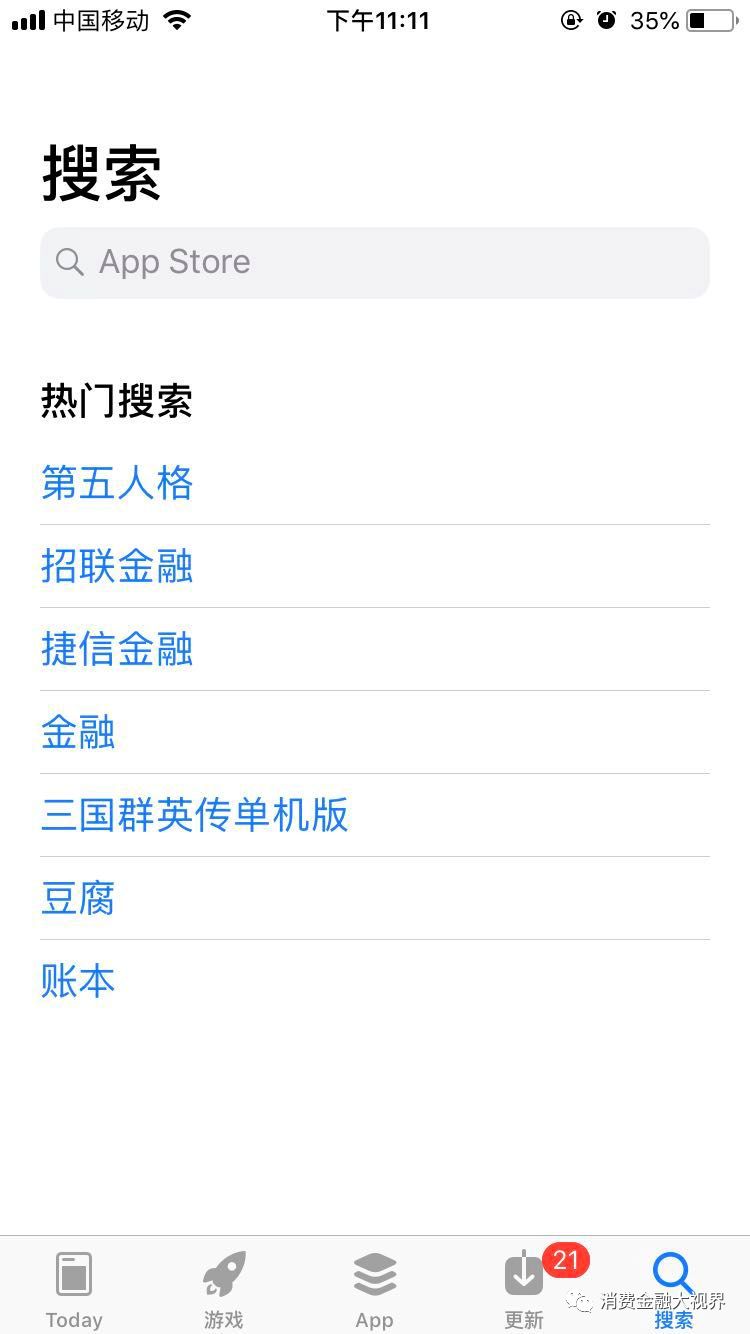This screenshot has height=1334, width=750.
Task: Open the 游戏 rocket icon
Action: pyautogui.click(x=223, y=1275)
